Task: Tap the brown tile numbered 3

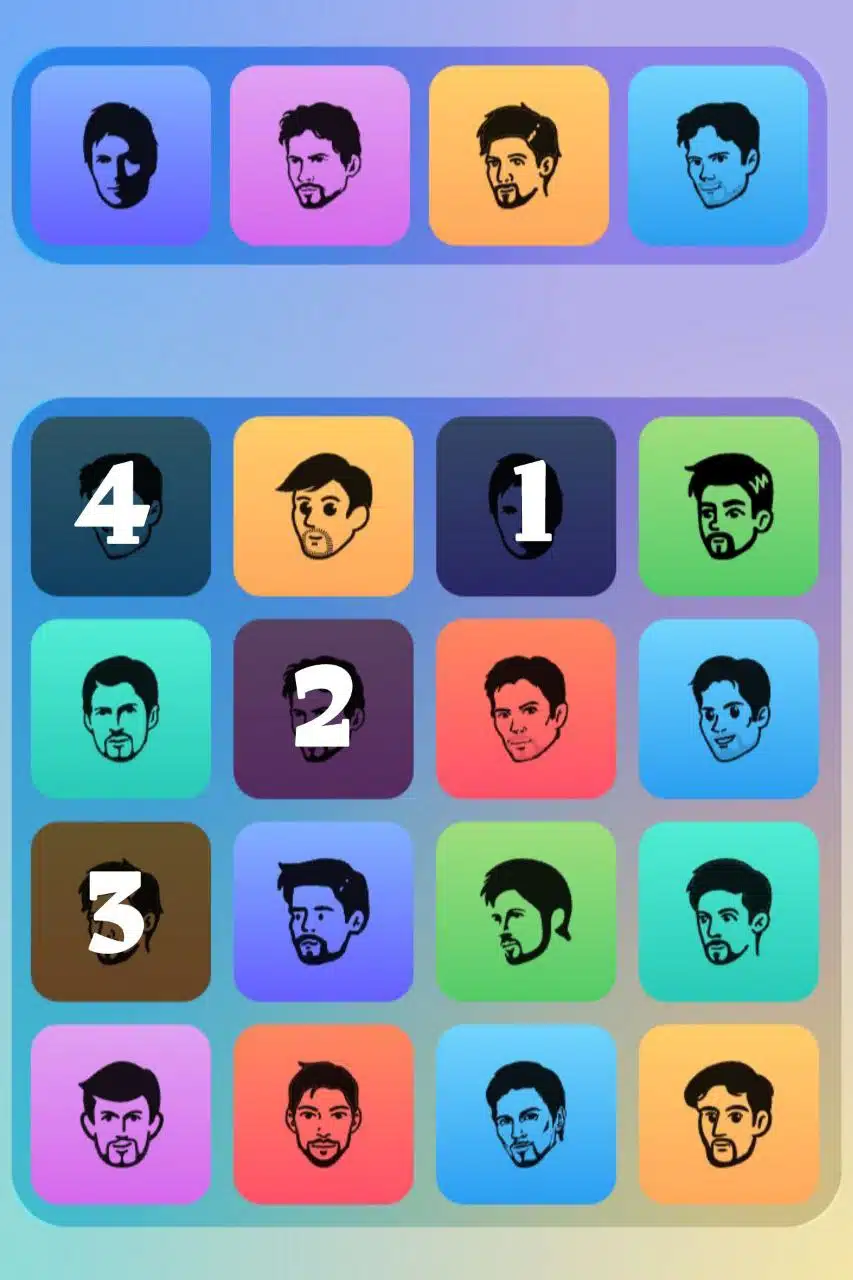Action: coord(121,911)
